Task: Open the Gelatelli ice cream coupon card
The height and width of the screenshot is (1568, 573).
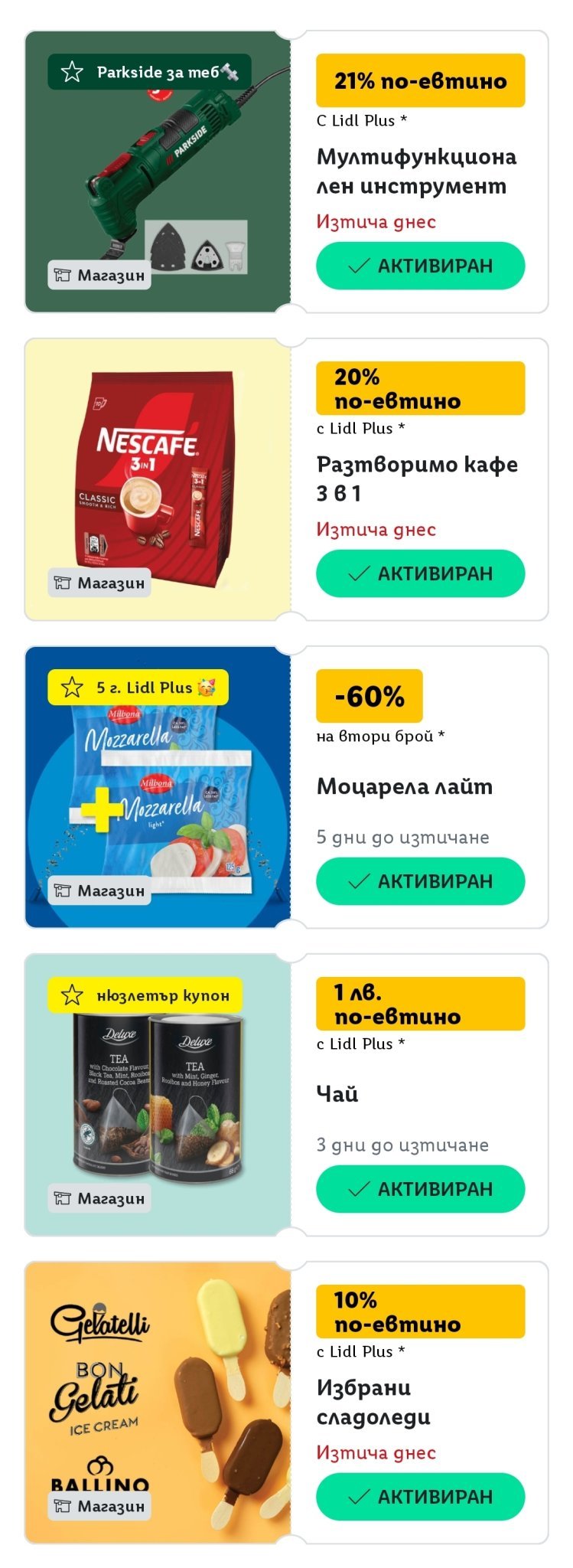Action: click(x=158, y=1401)
